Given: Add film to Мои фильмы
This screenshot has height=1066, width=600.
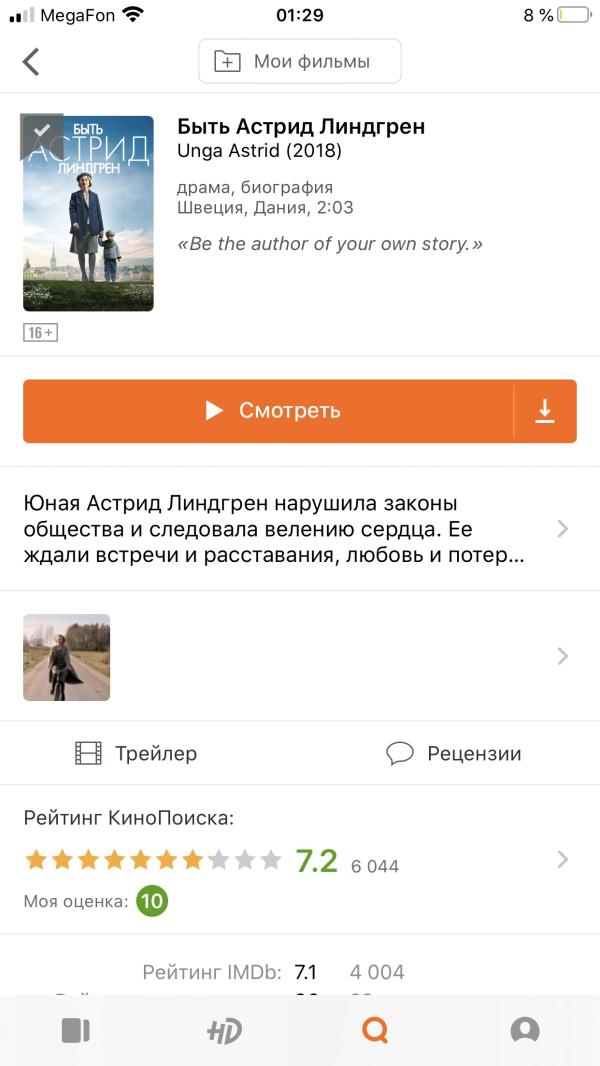Looking at the screenshot, I should point(300,62).
